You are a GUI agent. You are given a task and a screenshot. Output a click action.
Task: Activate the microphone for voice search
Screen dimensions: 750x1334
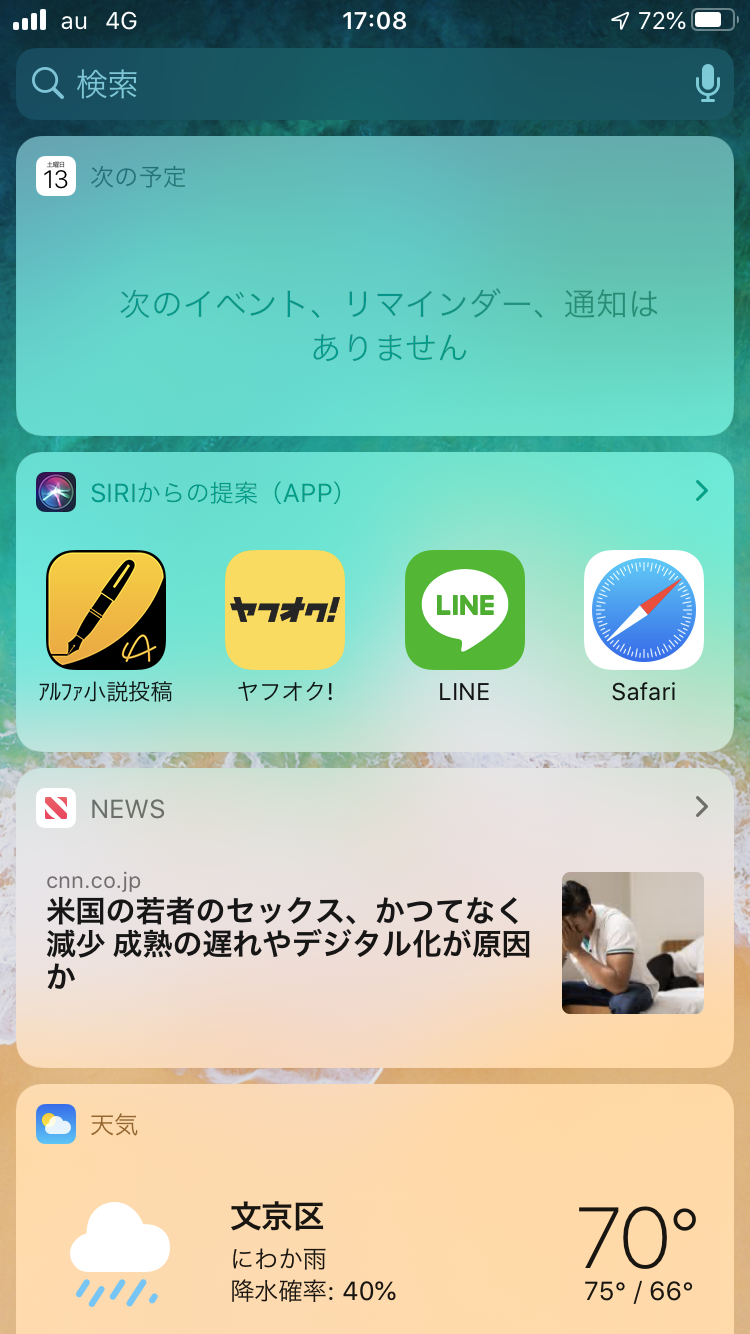click(x=707, y=84)
